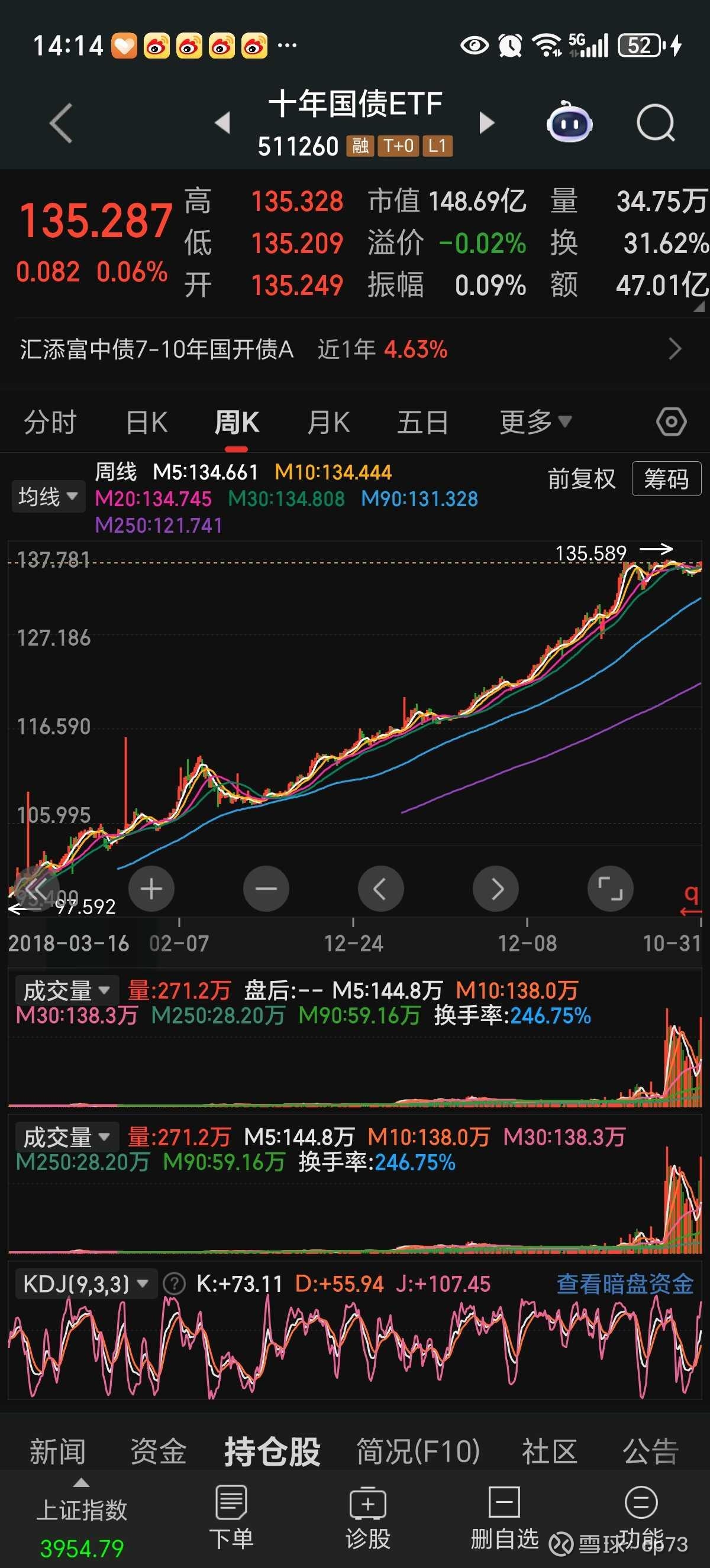Switch to the 分时 chart tab
This screenshot has width=710, height=1568.
(50, 422)
